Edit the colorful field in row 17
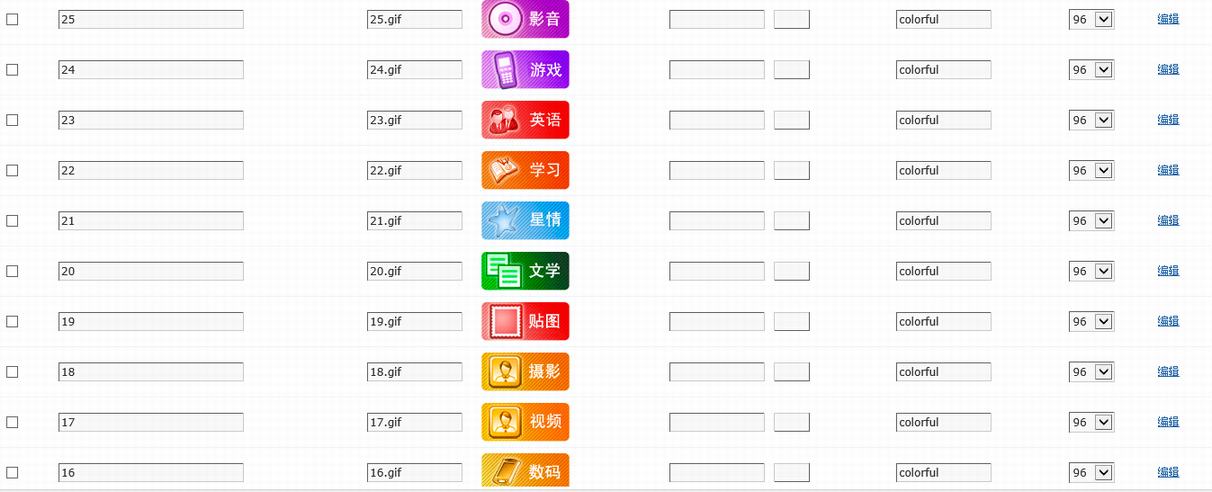Viewport: 1212px width, 492px height. (943, 422)
